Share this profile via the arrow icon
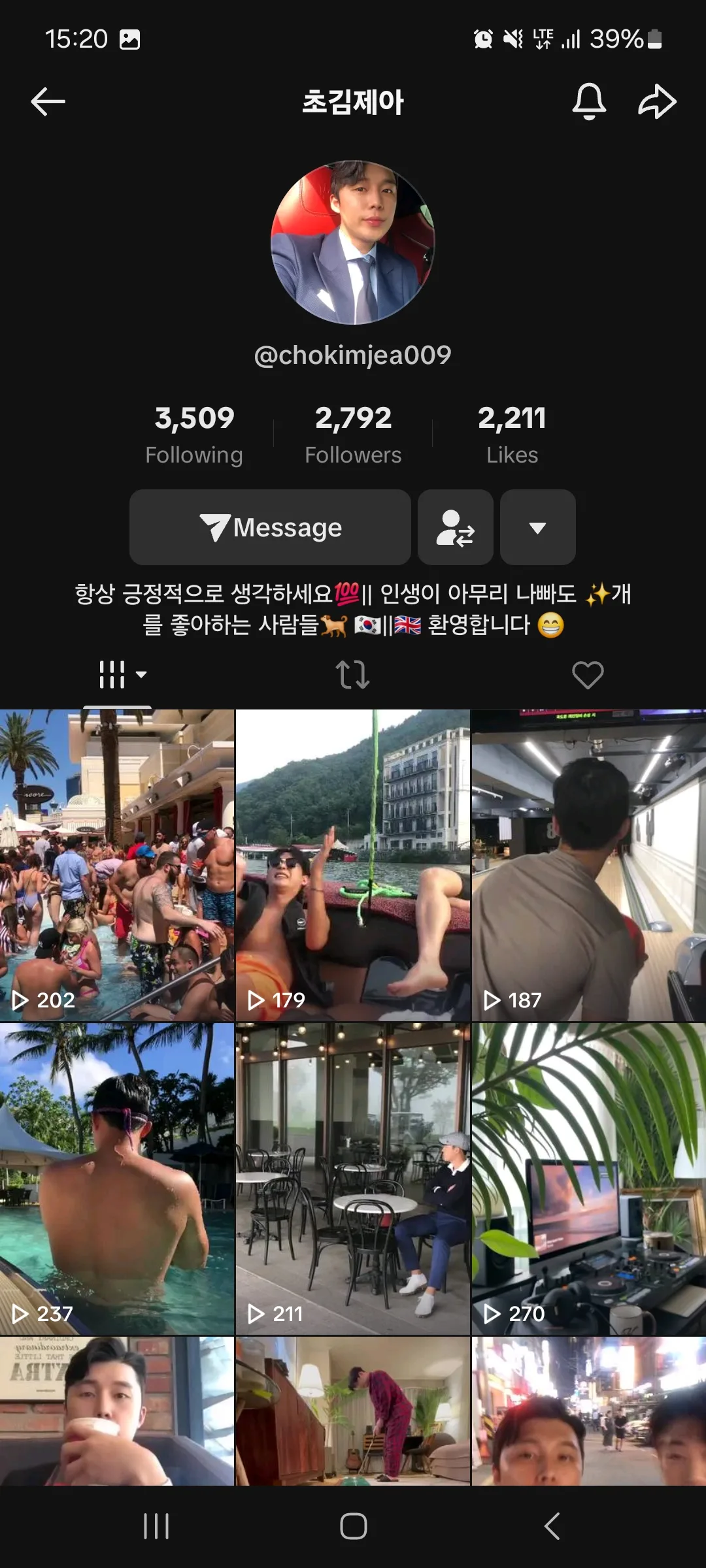The width and height of the screenshot is (706, 1568). tap(656, 102)
